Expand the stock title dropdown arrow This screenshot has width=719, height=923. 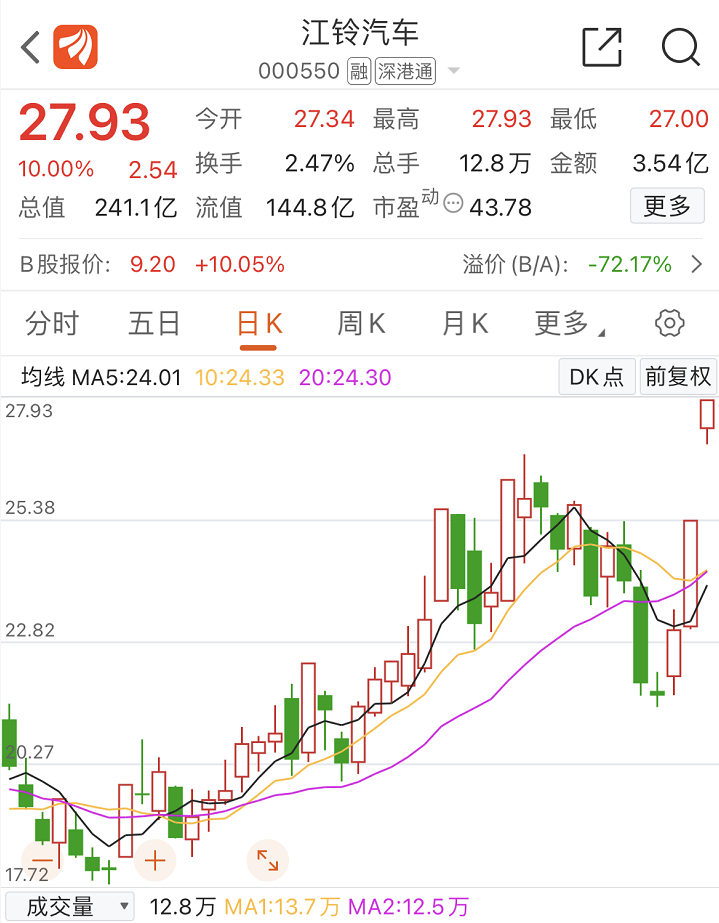coord(454,71)
